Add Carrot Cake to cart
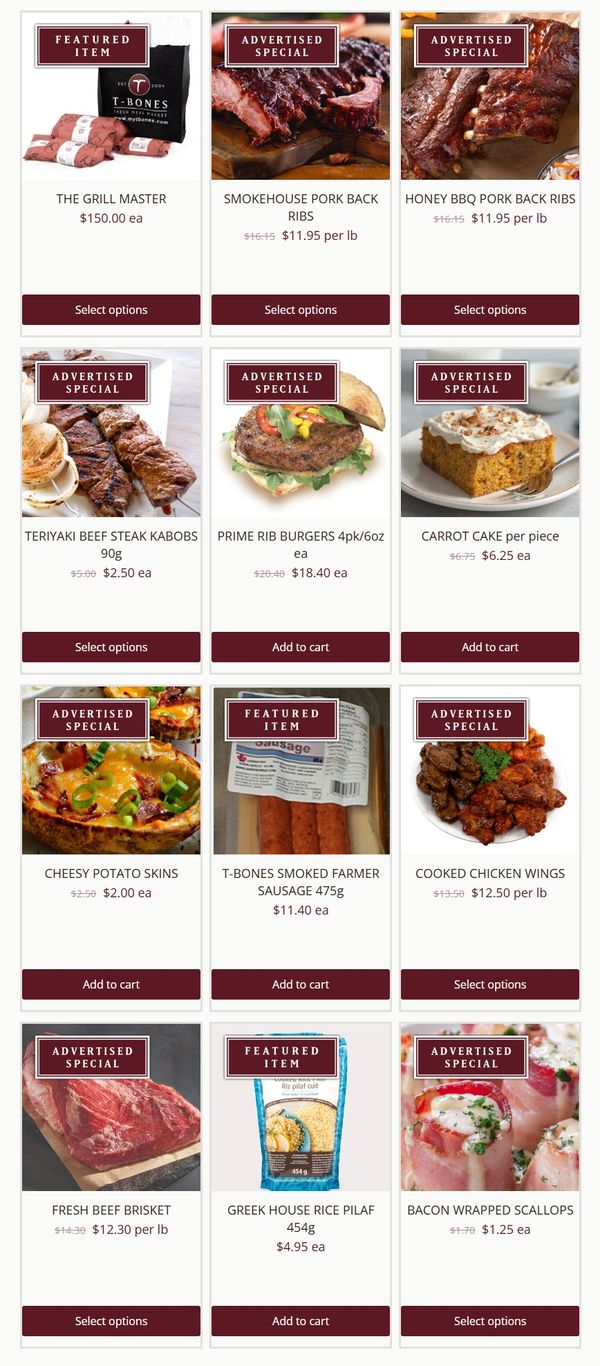The image size is (600, 1366). pyautogui.click(x=490, y=647)
